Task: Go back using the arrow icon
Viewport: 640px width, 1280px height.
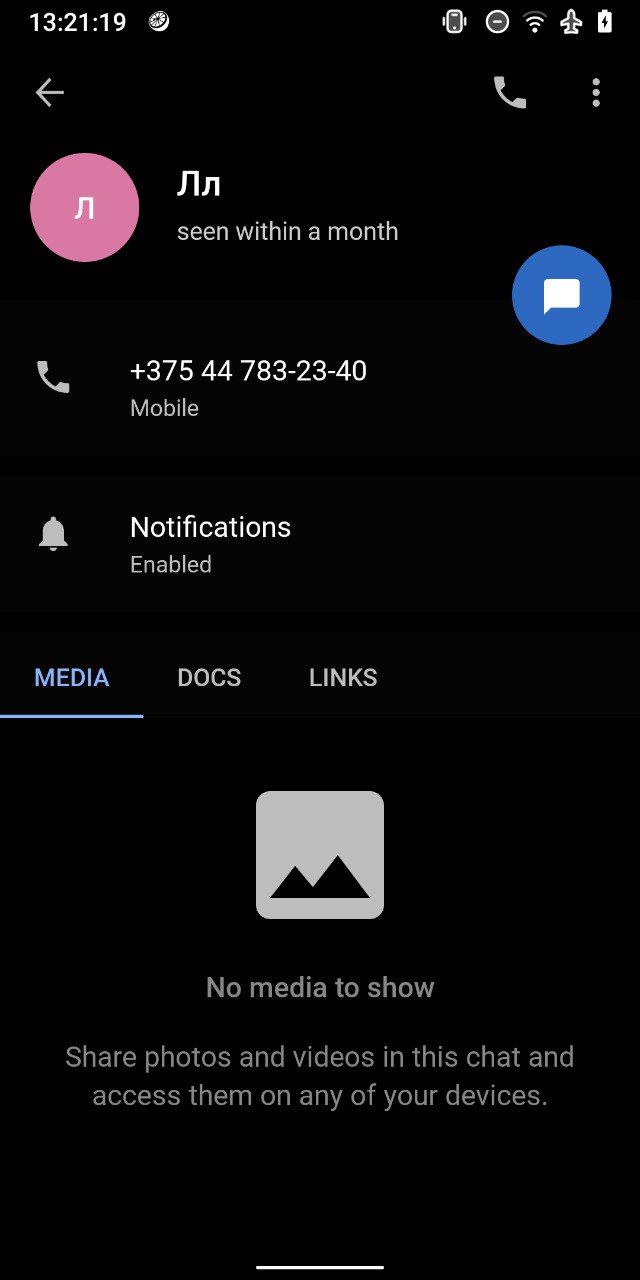Action: tap(49, 93)
